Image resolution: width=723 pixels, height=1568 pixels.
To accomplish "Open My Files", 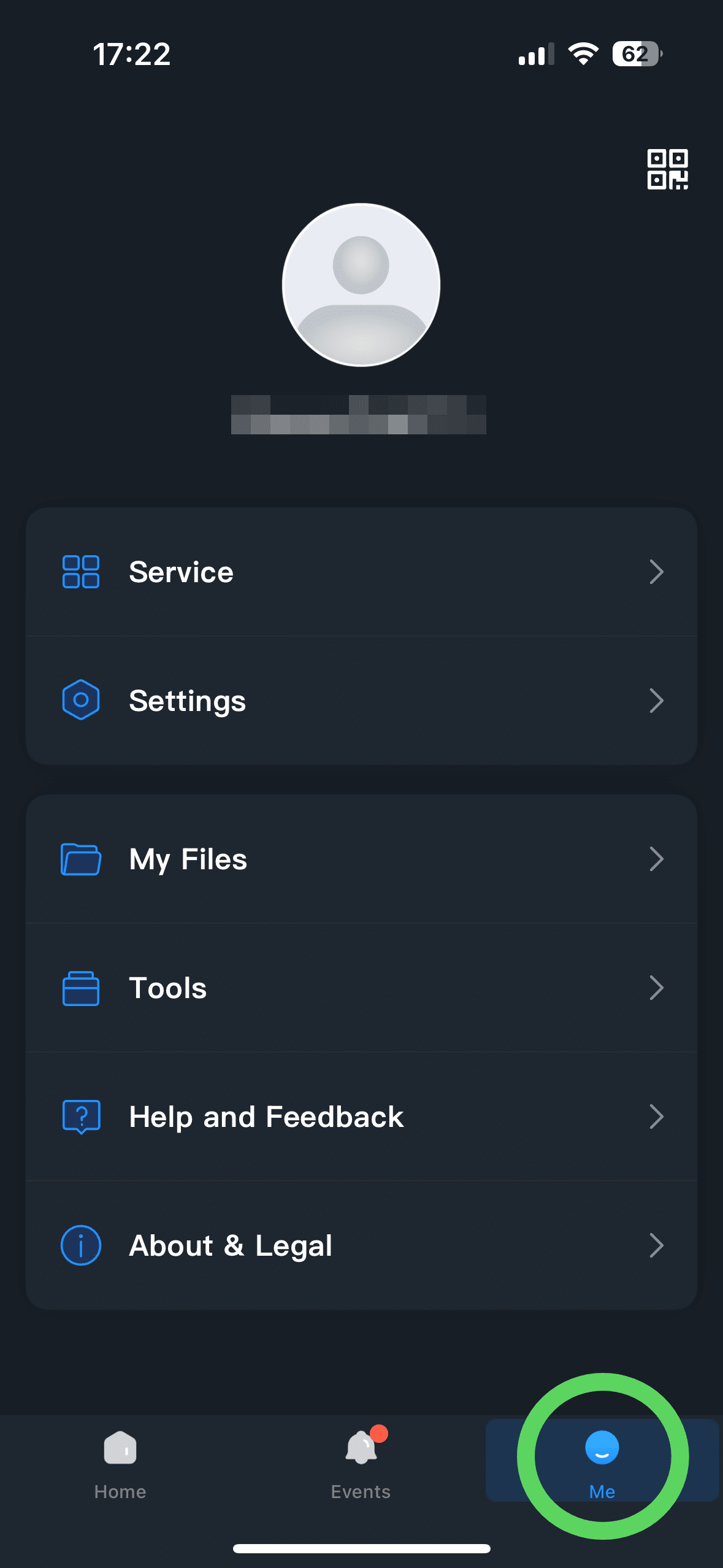I will 361,859.
